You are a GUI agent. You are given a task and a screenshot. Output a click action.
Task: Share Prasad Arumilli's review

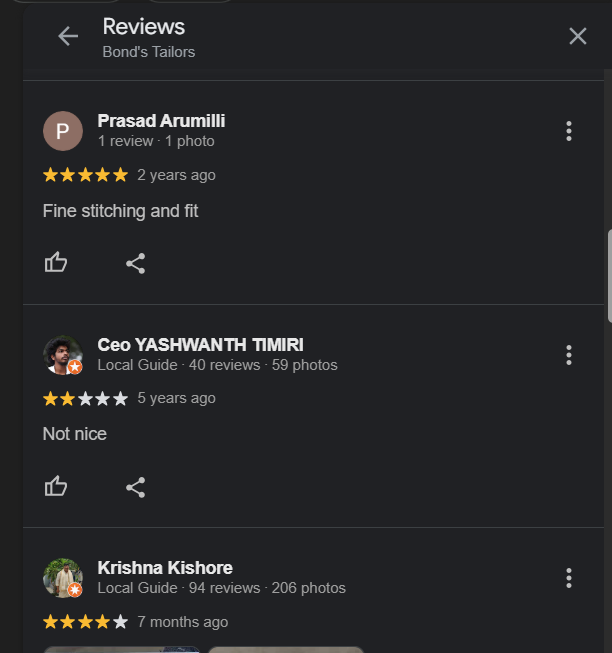pos(136,264)
